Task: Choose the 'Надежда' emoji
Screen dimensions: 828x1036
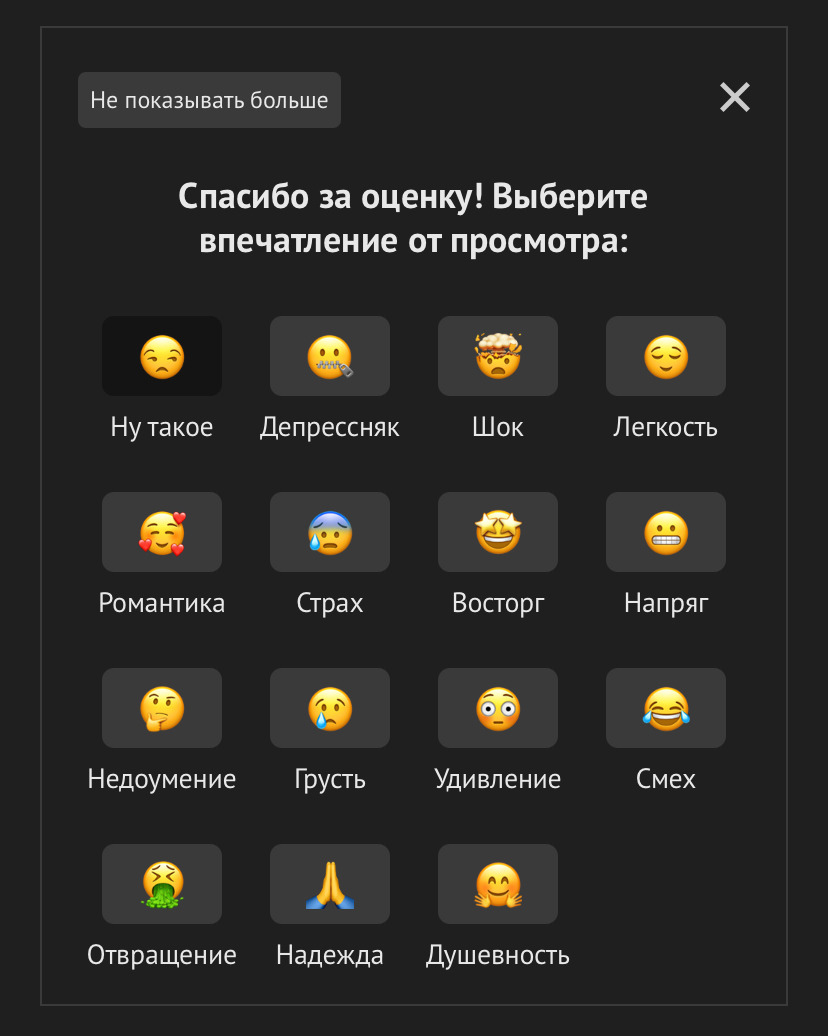Action: 330,884
